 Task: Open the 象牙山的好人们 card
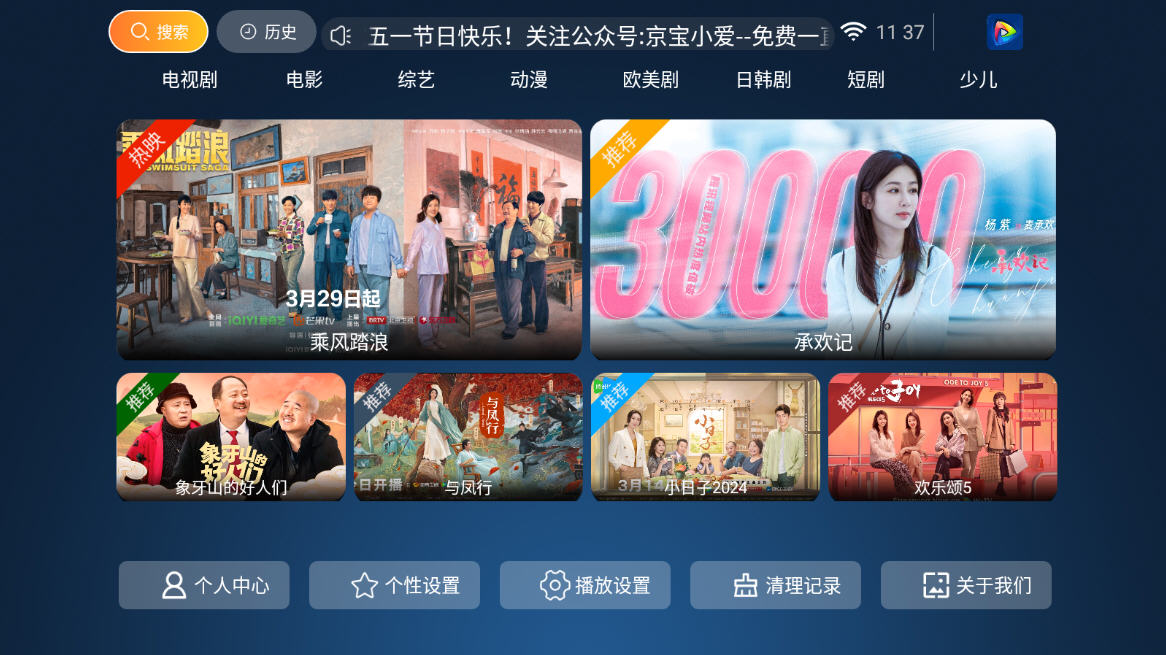click(231, 437)
